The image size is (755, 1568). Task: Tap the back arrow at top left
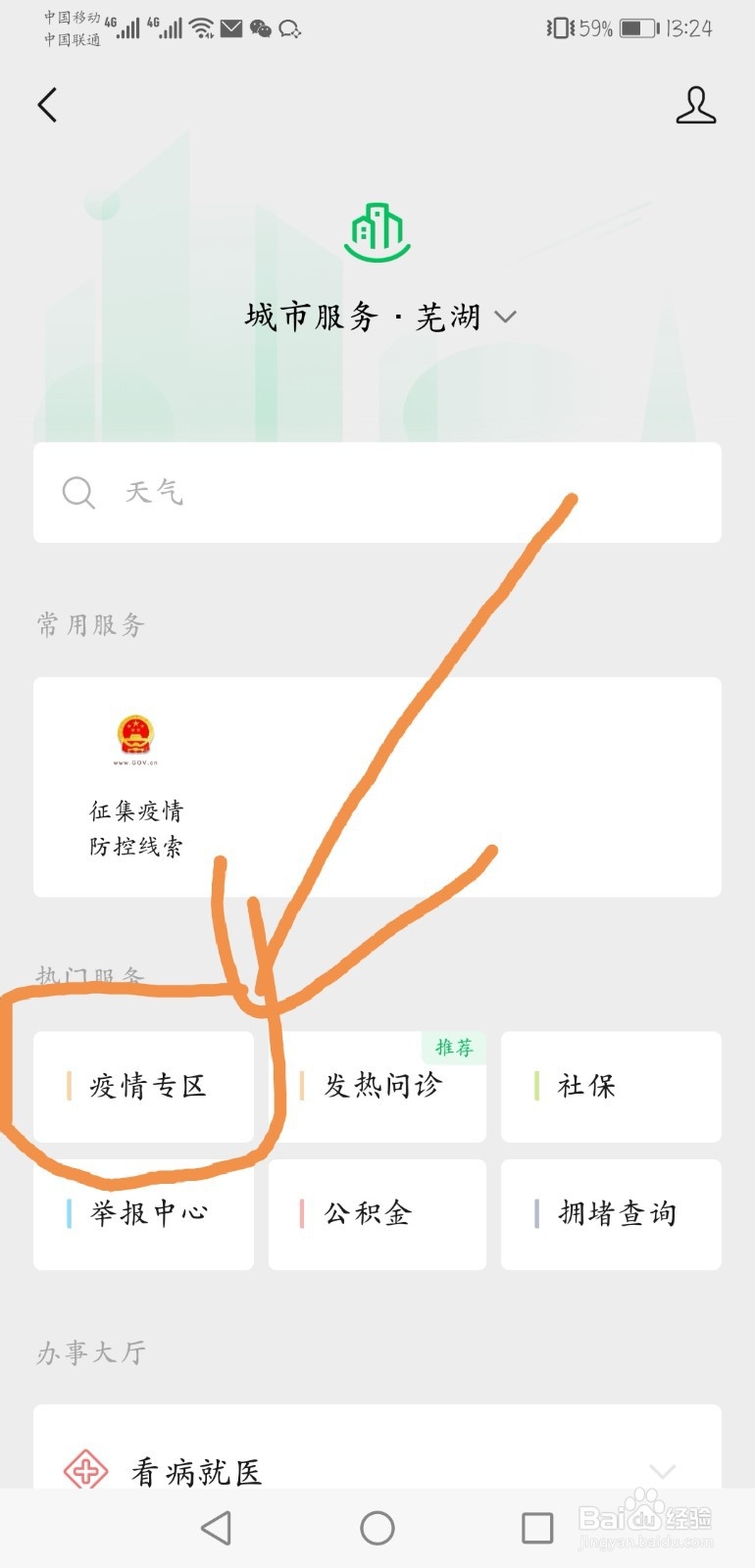point(47,105)
